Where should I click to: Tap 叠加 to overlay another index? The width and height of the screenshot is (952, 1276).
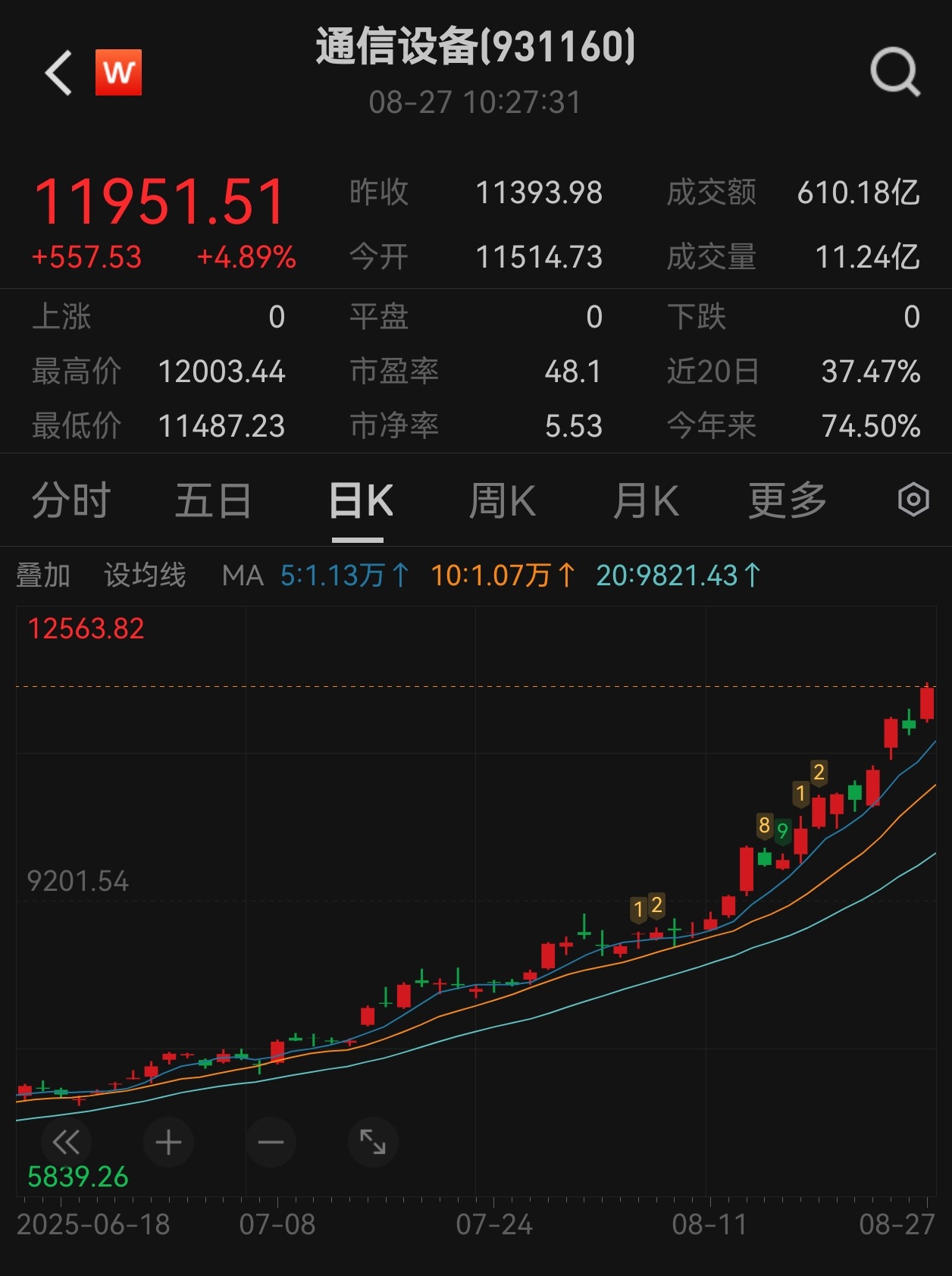click(43, 575)
